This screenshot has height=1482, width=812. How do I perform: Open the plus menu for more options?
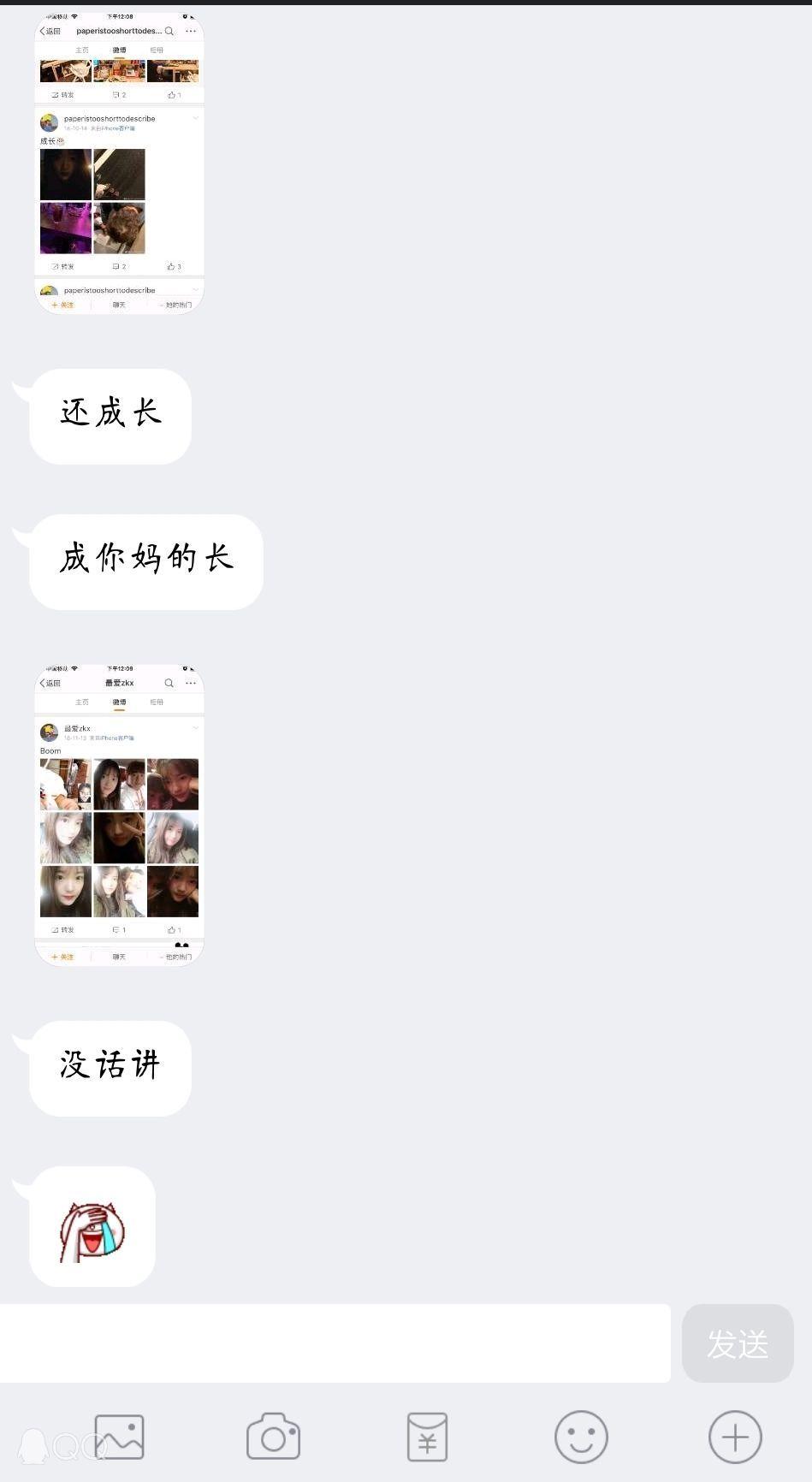pos(735,1437)
